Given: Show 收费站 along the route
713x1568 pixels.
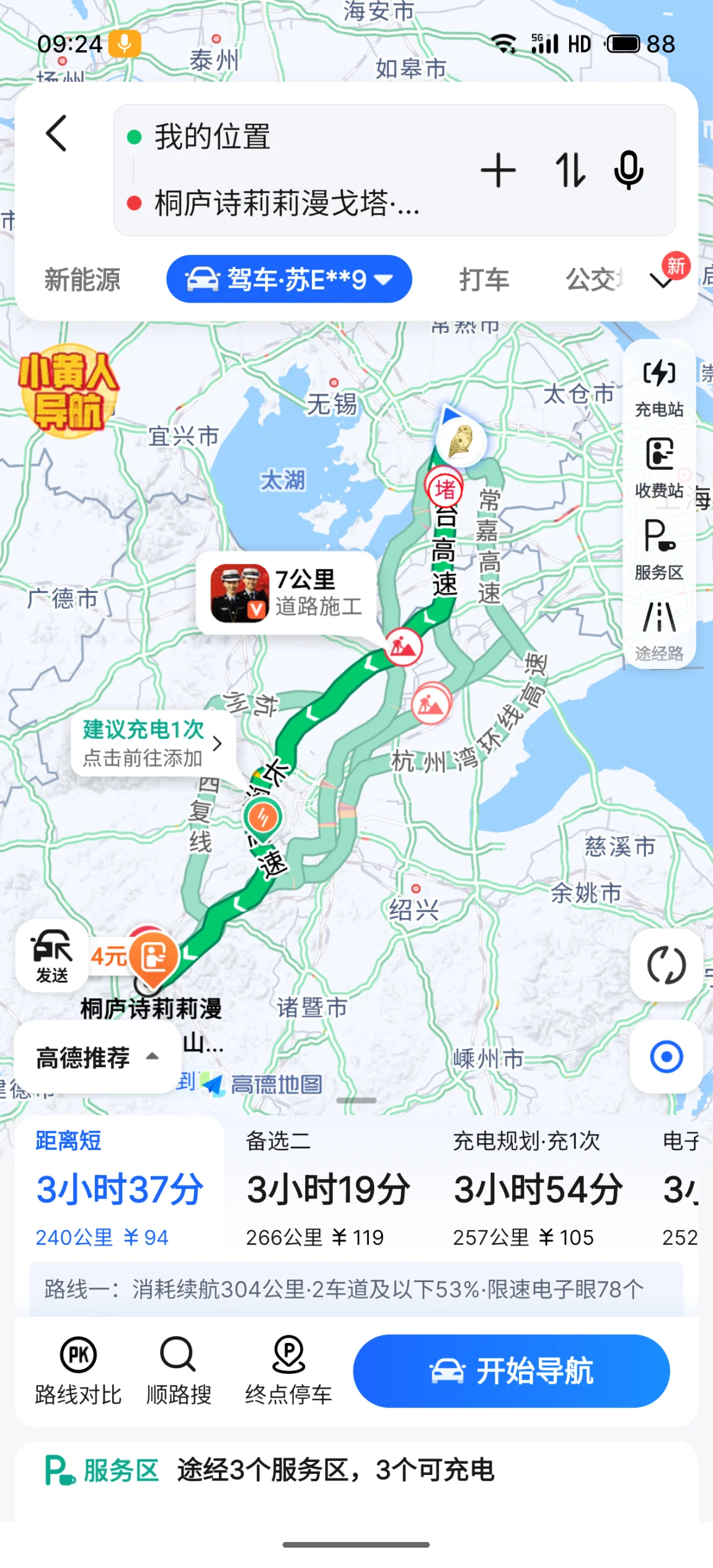Looking at the screenshot, I should click(659, 468).
